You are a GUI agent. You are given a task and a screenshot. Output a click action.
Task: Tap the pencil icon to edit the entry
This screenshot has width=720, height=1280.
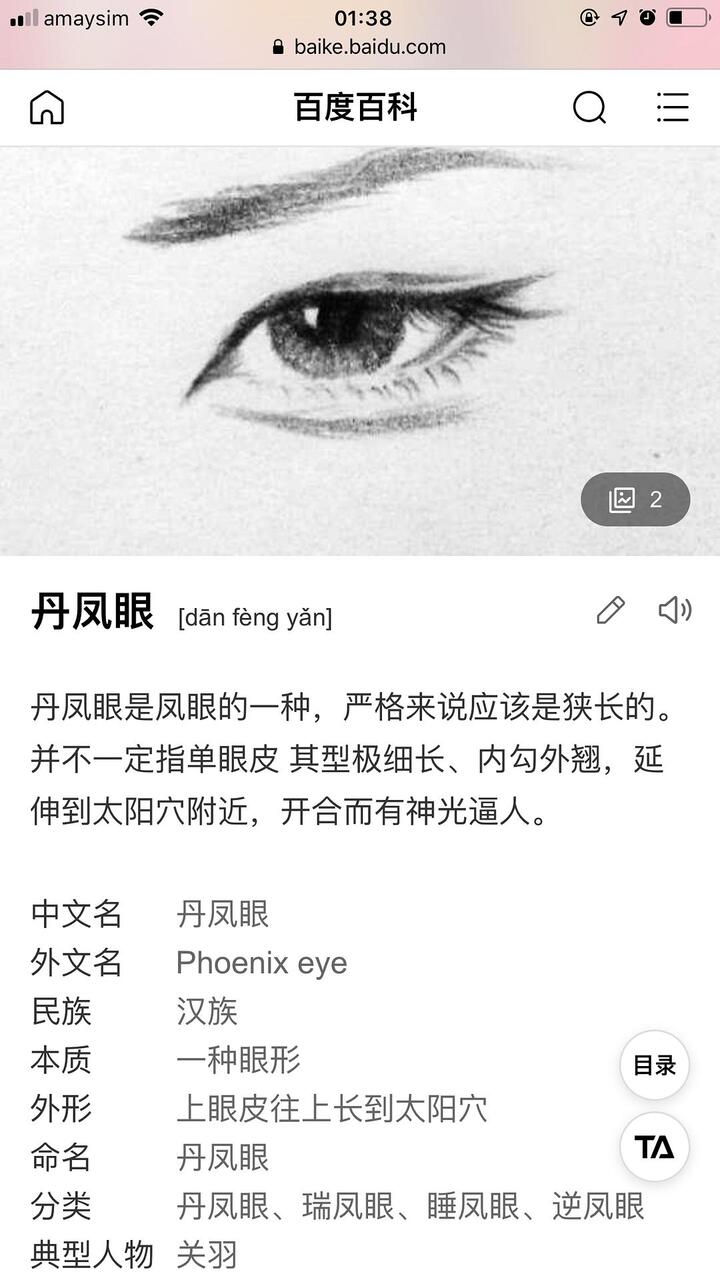coord(612,611)
